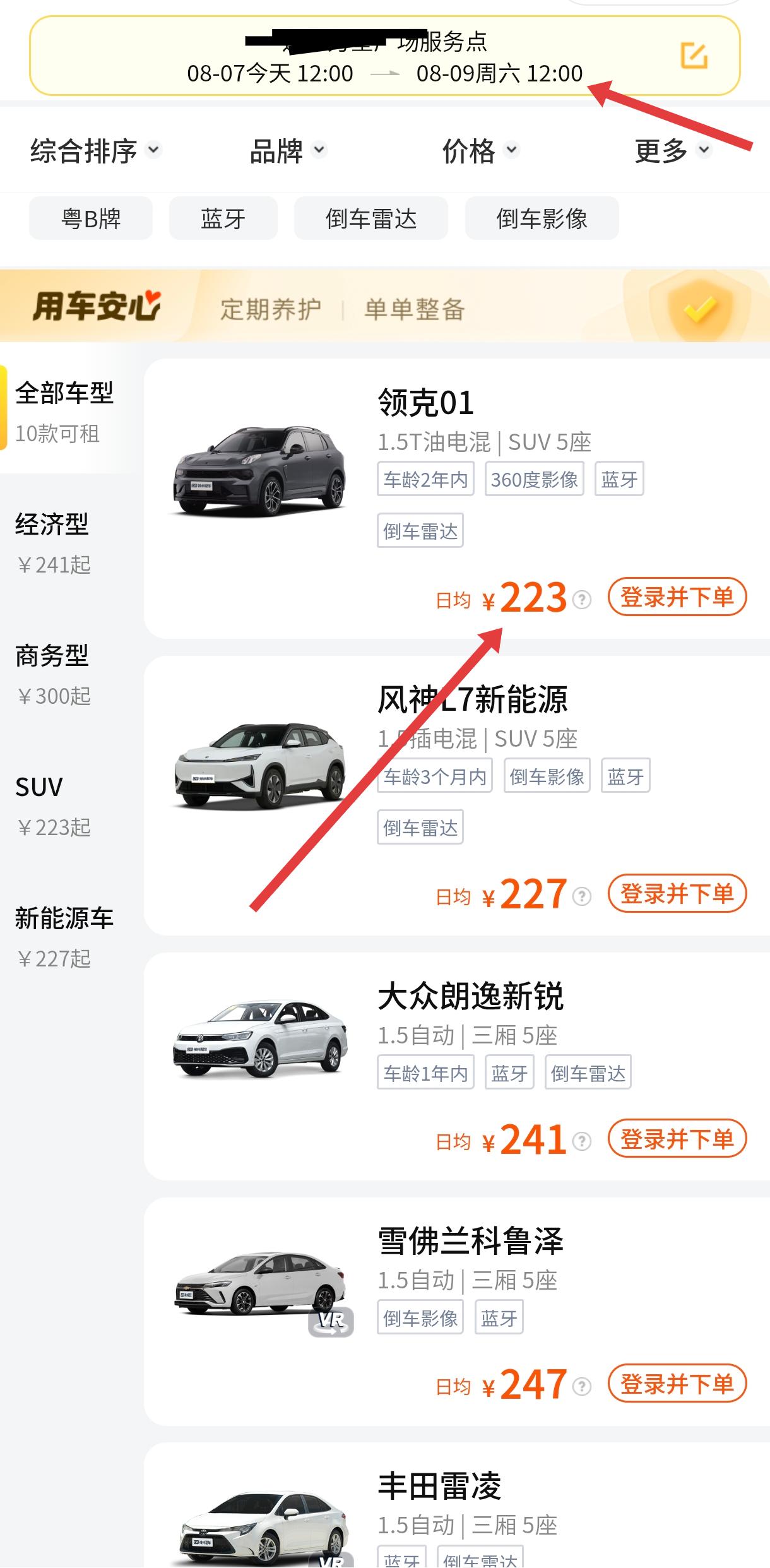Book 大众朗逸新锐 via 登录并下单
This screenshot has height=1568, width=770.
click(x=677, y=1139)
